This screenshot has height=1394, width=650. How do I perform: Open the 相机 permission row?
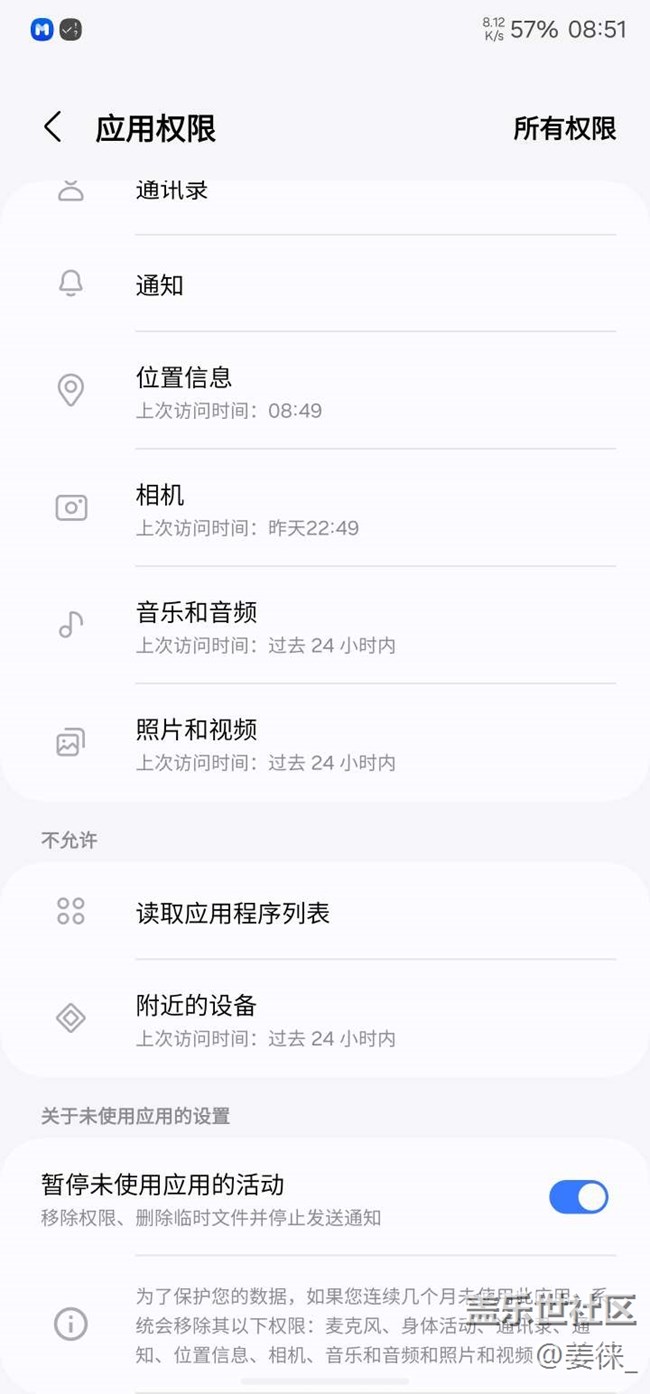(x=325, y=509)
